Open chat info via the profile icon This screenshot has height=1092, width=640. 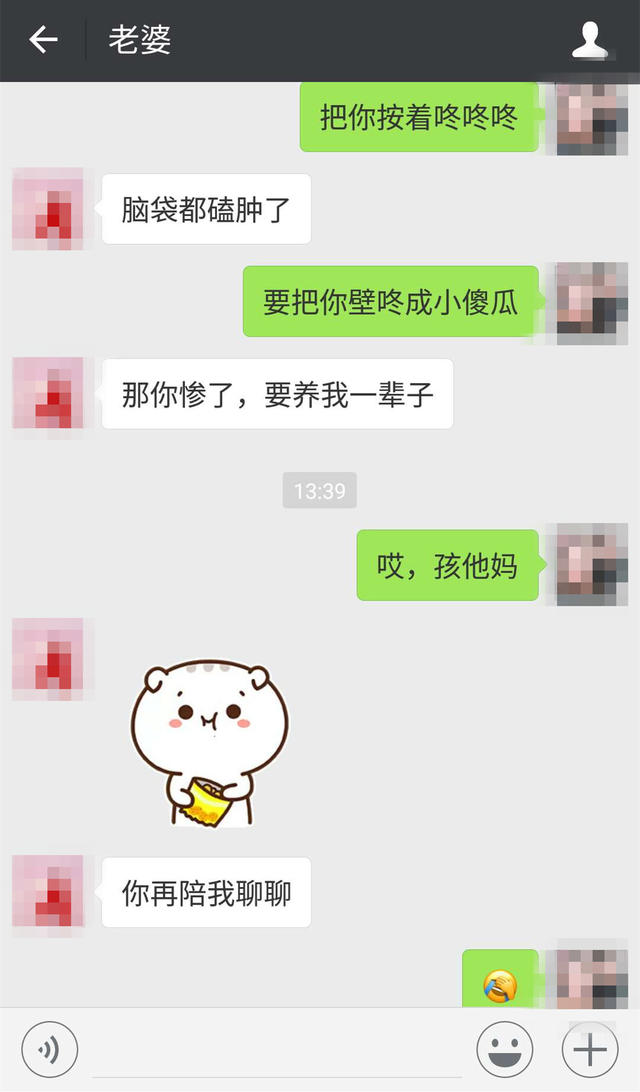point(590,40)
